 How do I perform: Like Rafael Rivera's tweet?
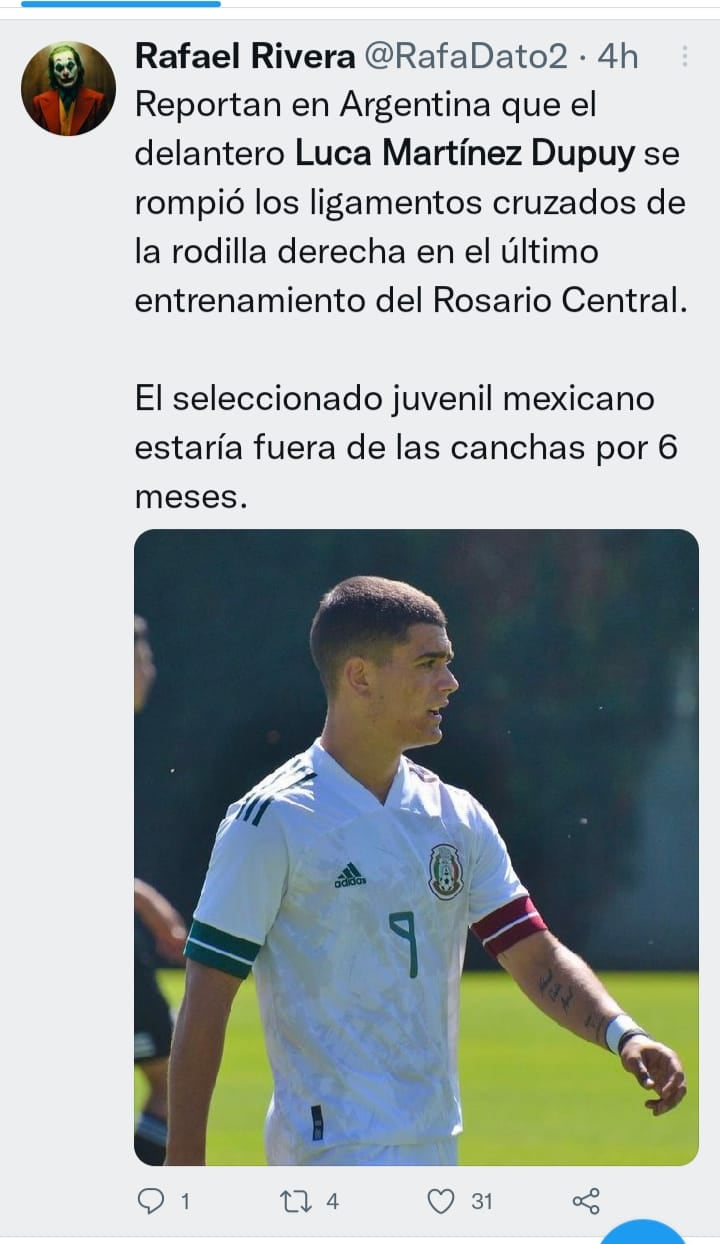point(441,1201)
